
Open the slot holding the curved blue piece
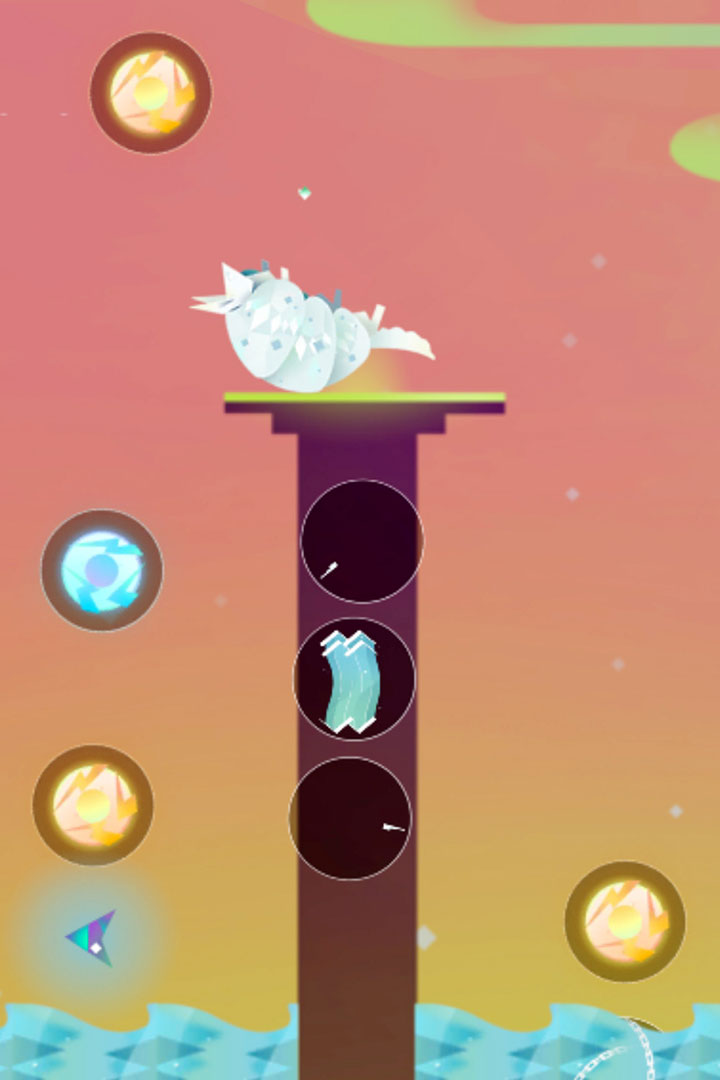[x=354, y=680]
